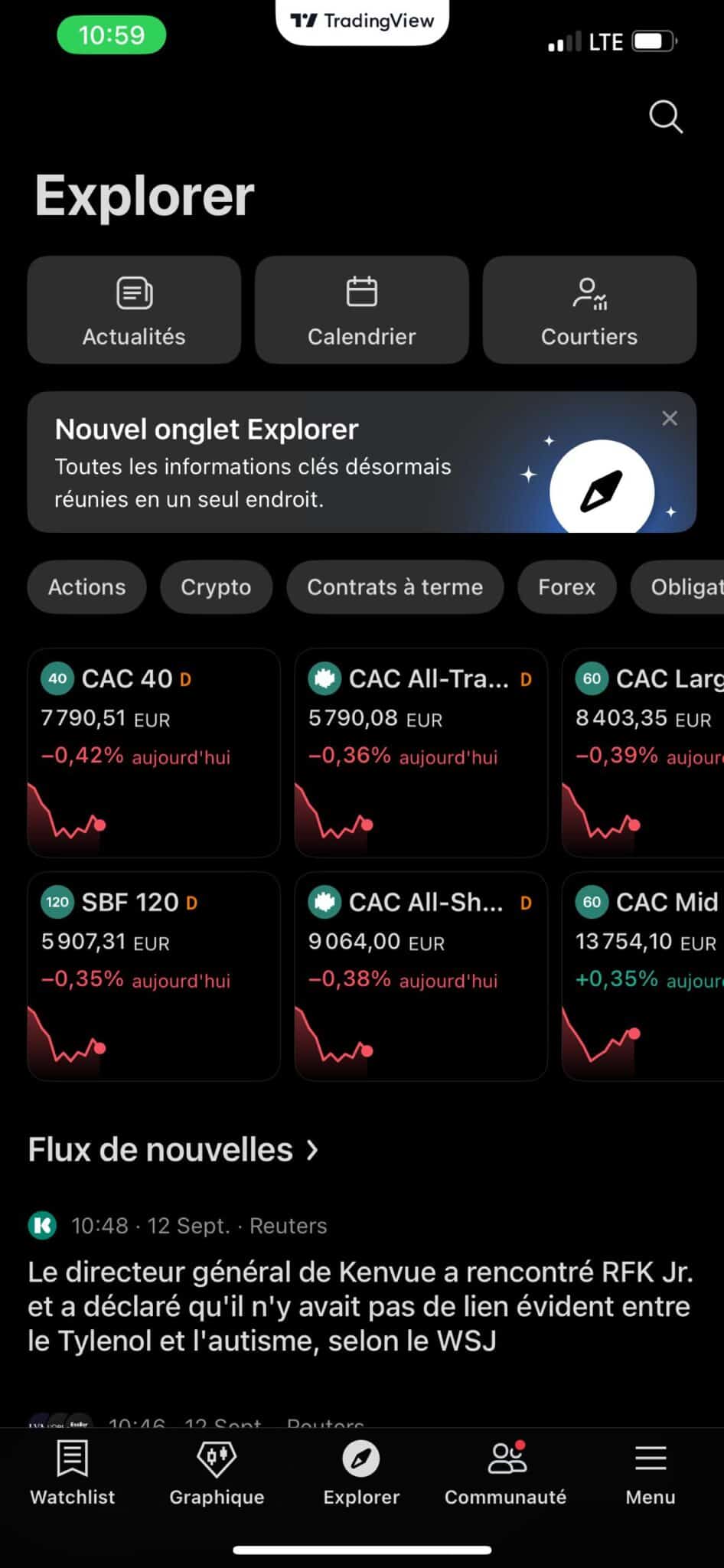Open the Actualités shortcut
The image size is (724, 1568).
134,310
